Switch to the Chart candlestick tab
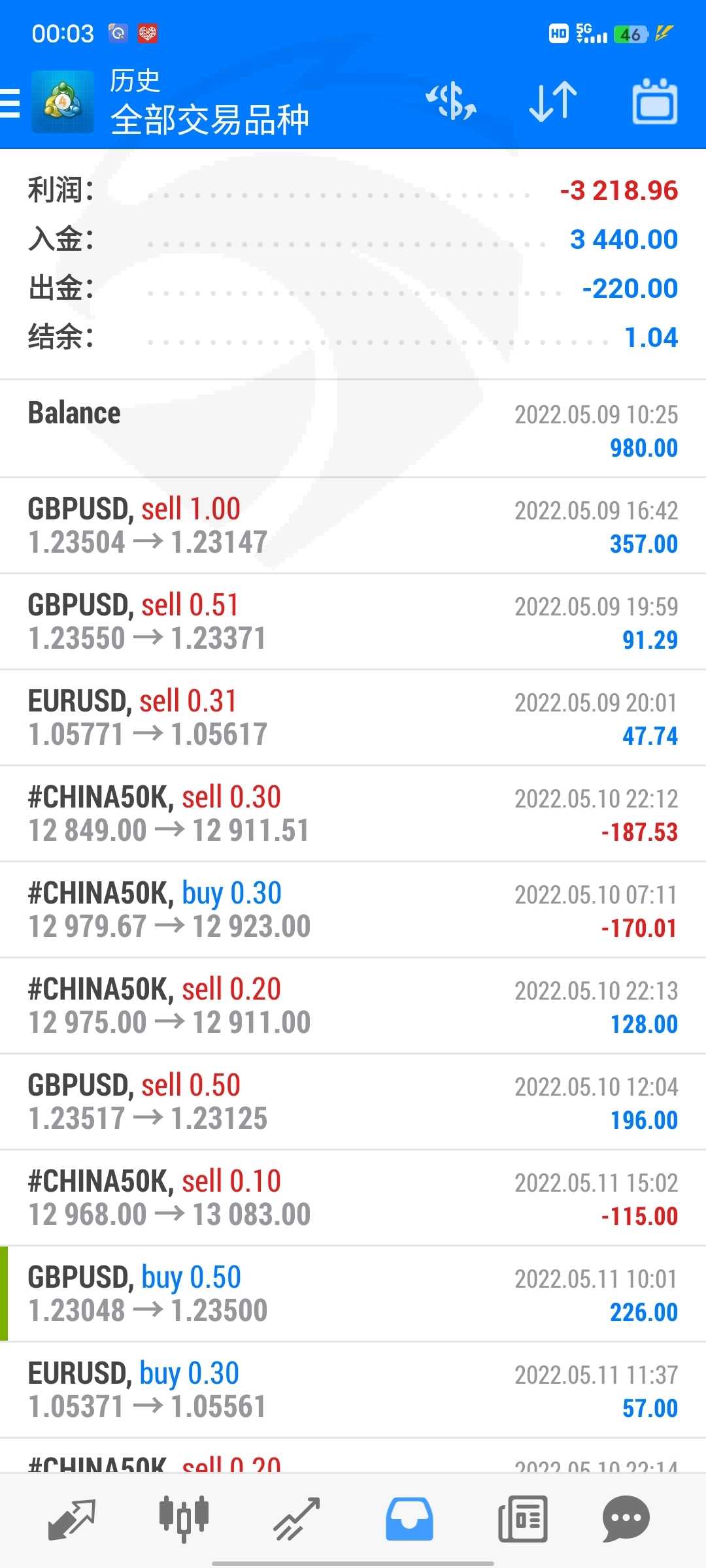706x1568 pixels. 184,1520
